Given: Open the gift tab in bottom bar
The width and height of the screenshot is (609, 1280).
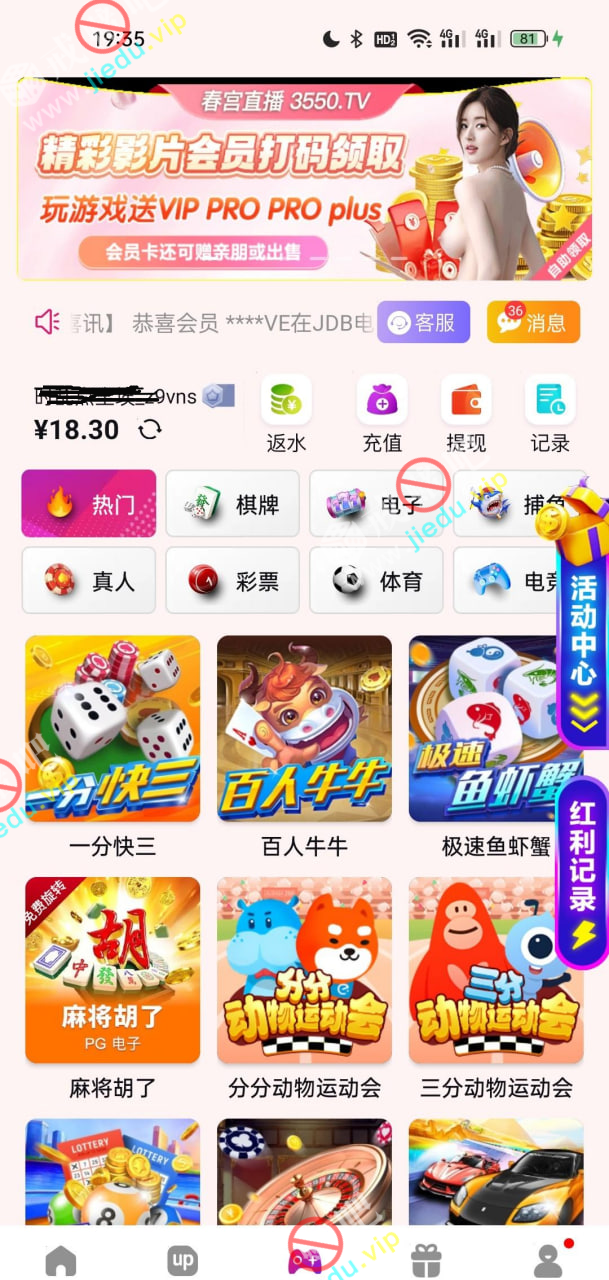Looking at the screenshot, I should click(426, 1258).
